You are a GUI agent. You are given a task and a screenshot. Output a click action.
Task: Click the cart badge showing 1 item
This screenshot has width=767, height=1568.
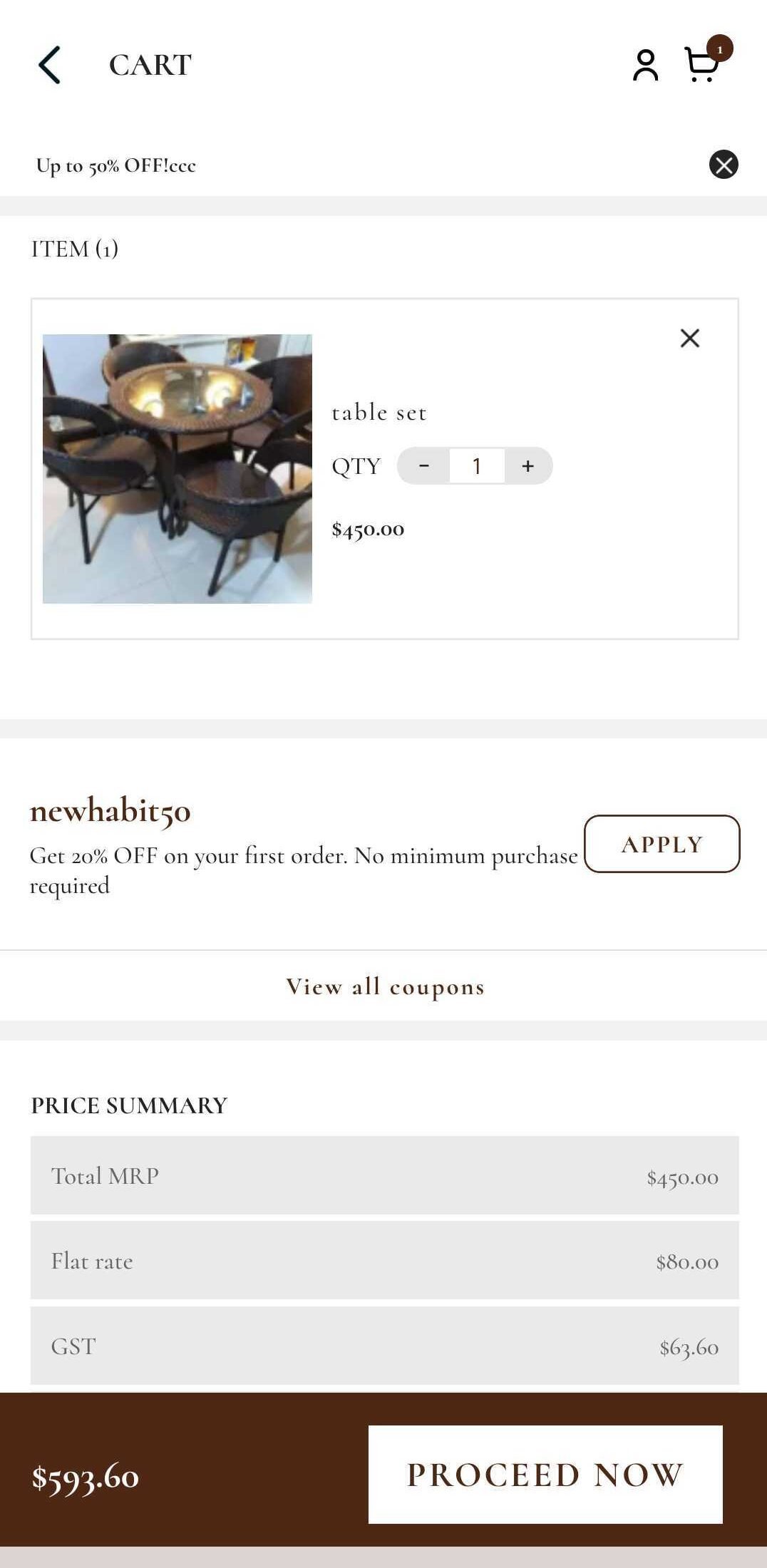(x=720, y=50)
